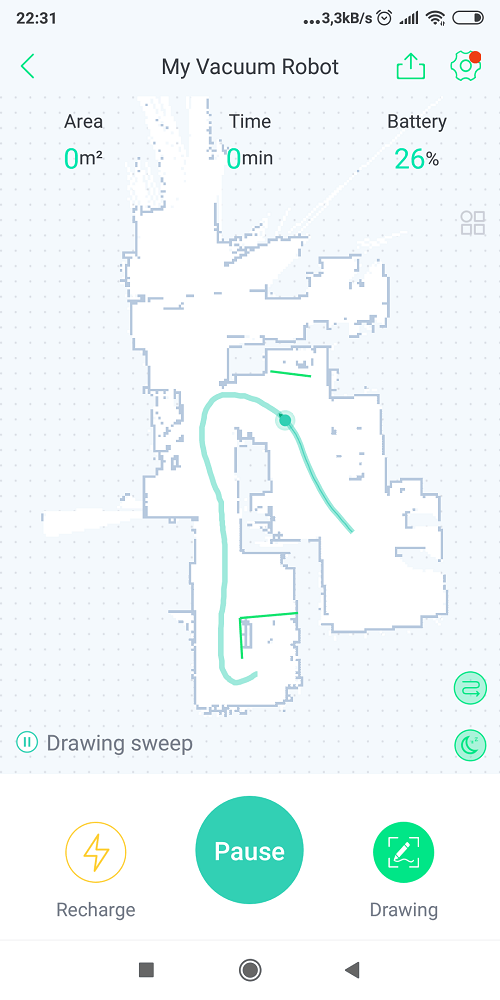Screen dimensions: 500x1000
Task: Pause the vacuum cleaning
Action: point(249,851)
